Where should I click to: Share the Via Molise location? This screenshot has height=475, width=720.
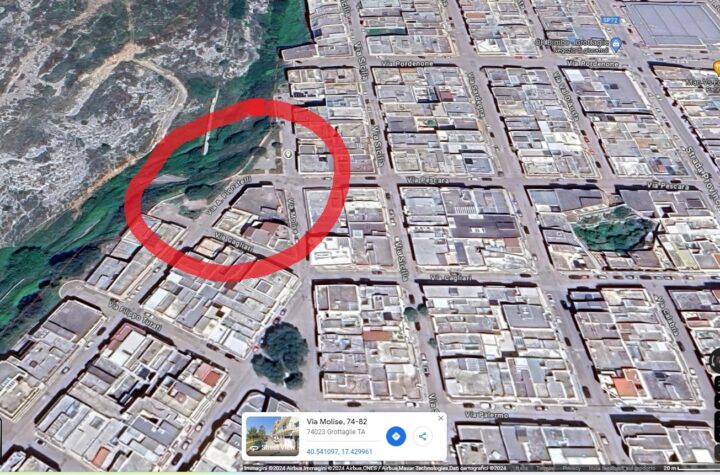coord(423,436)
